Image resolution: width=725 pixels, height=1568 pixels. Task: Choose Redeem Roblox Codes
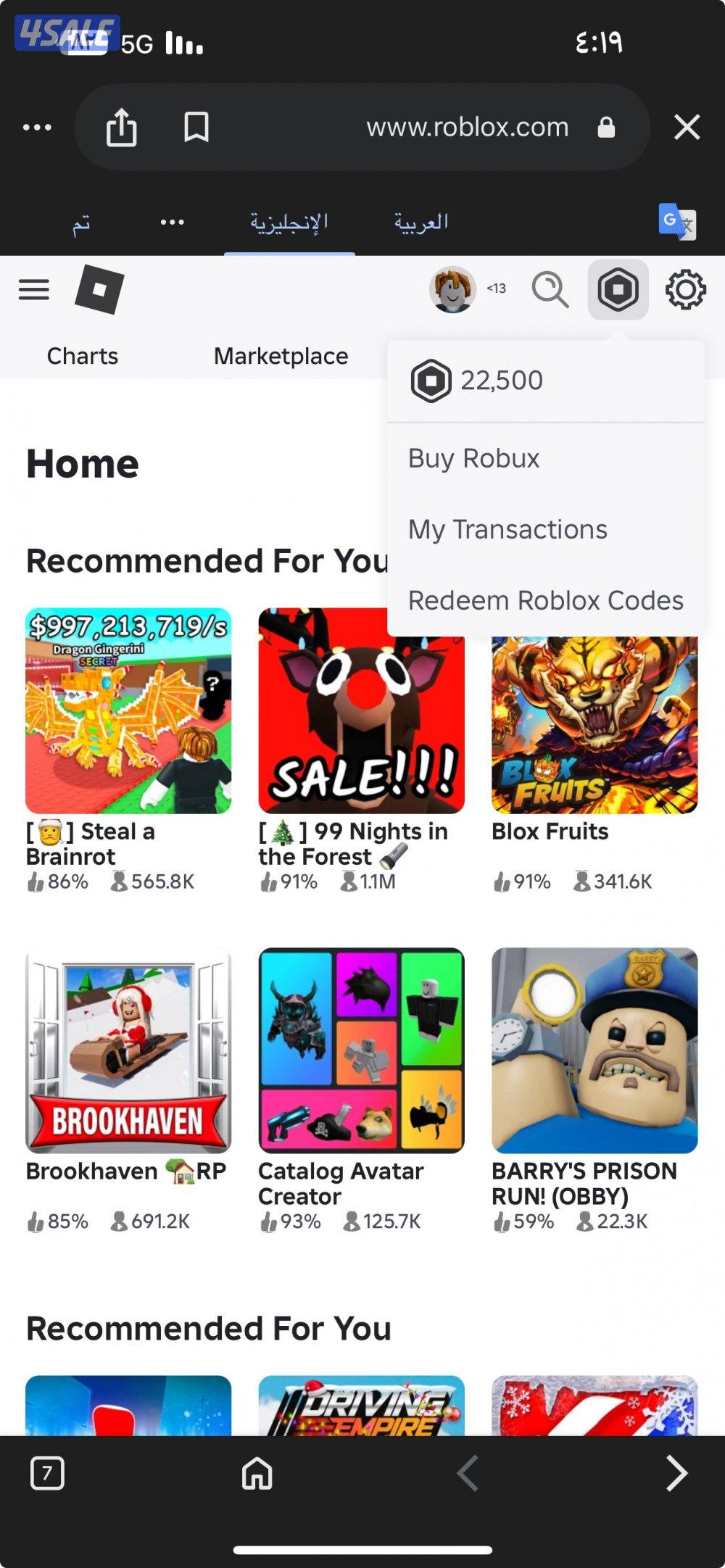point(545,600)
